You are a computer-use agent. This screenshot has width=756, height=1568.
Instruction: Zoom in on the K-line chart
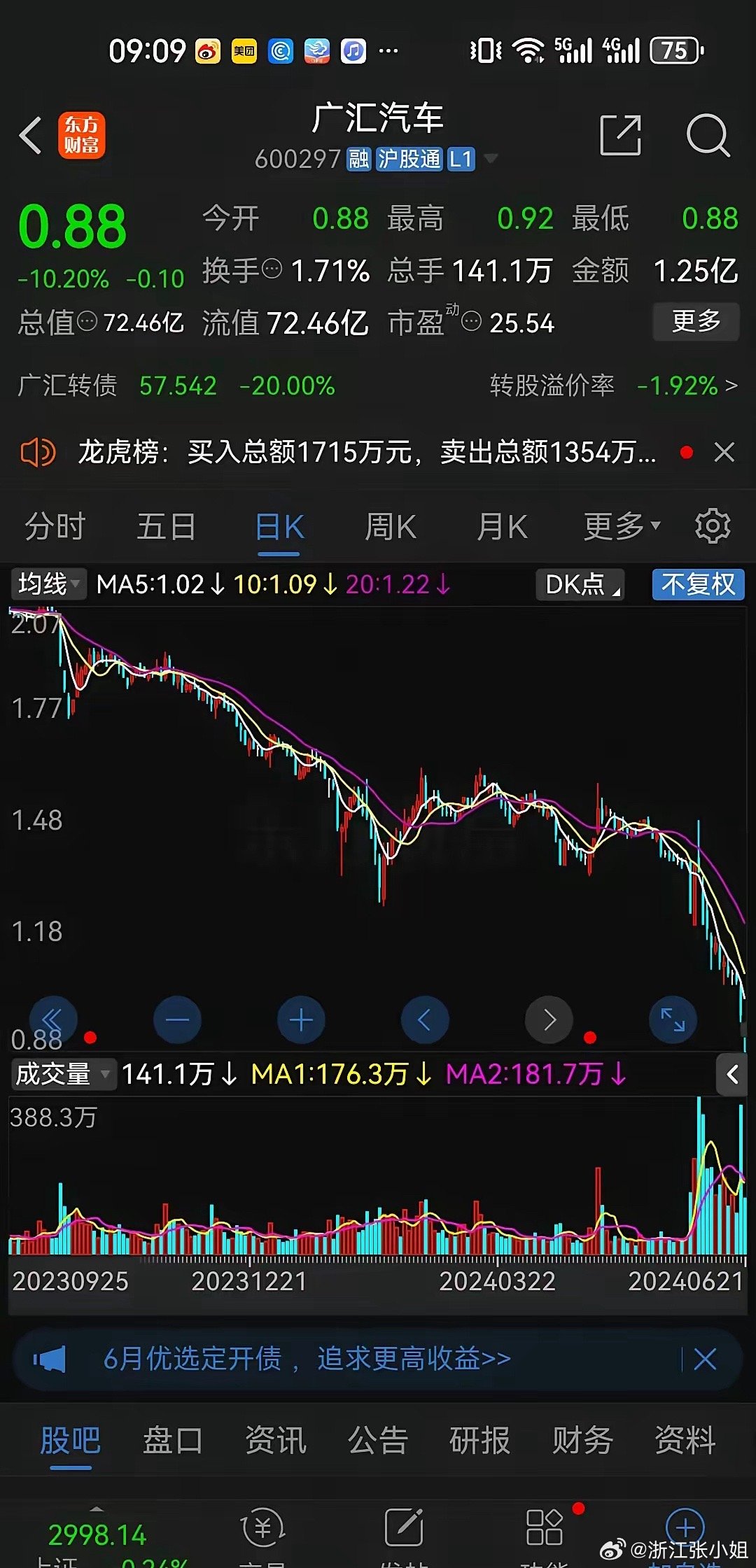pos(300,1019)
